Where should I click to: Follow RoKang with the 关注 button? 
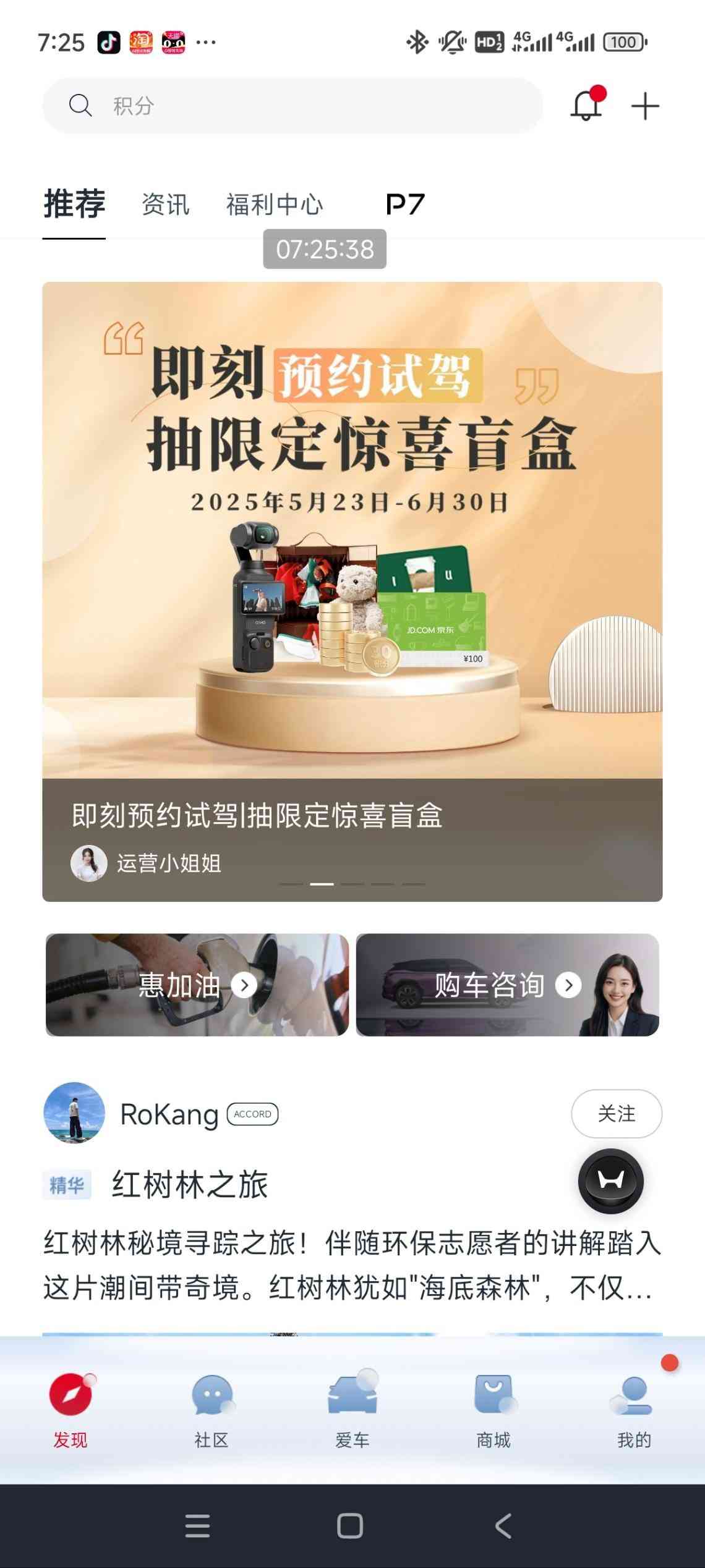click(616, 1113)
